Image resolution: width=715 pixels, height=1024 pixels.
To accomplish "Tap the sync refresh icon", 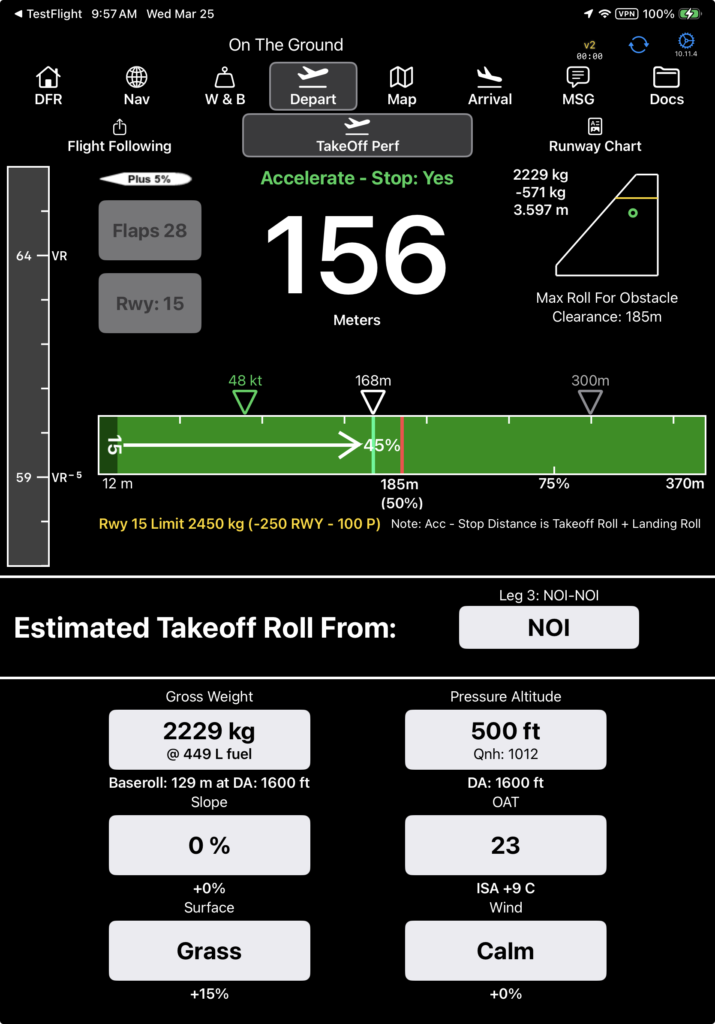I will click(x=638, y=45).
